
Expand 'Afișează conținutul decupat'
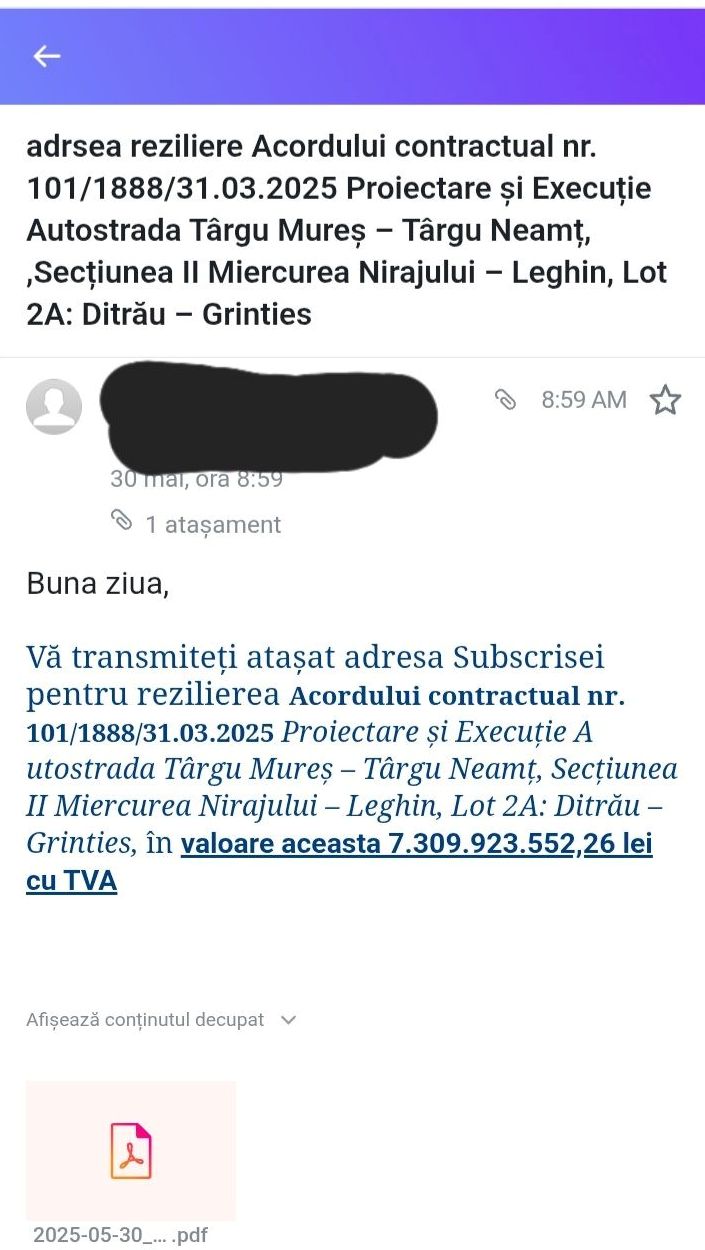pyautogui.click(x=162, y=1020)
